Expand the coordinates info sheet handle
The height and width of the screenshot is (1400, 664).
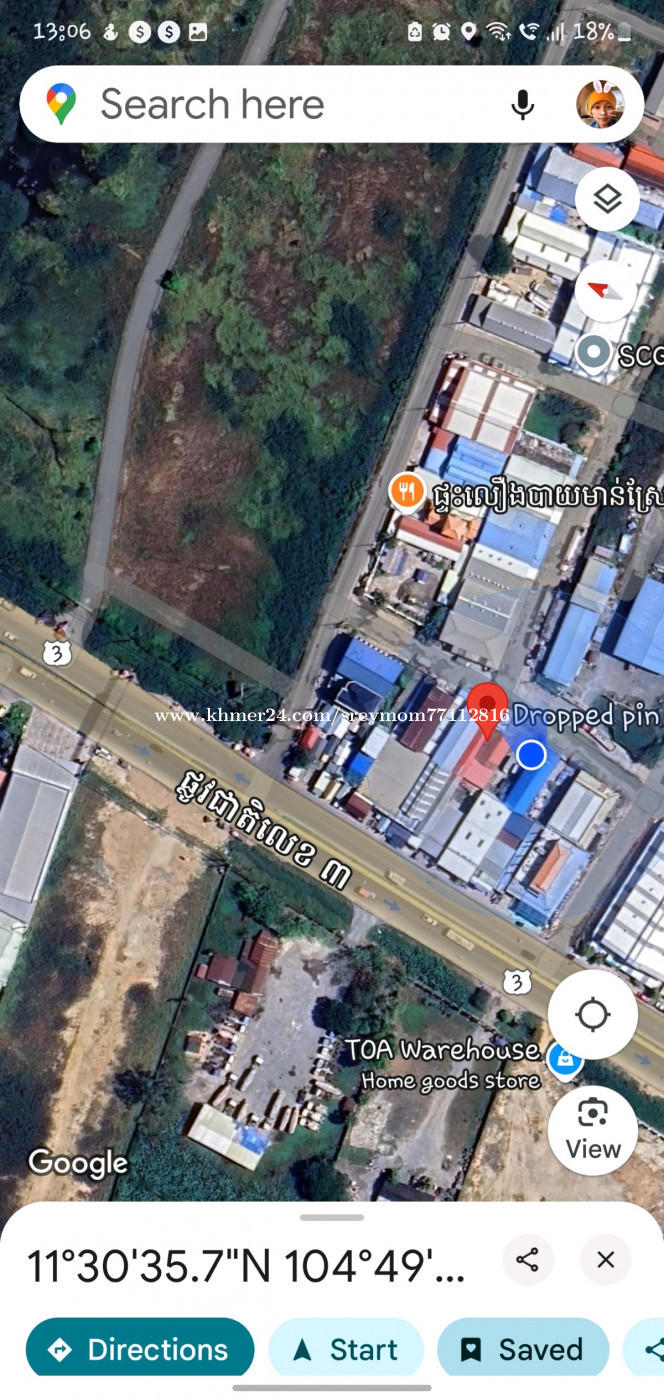click(332, 1217)
